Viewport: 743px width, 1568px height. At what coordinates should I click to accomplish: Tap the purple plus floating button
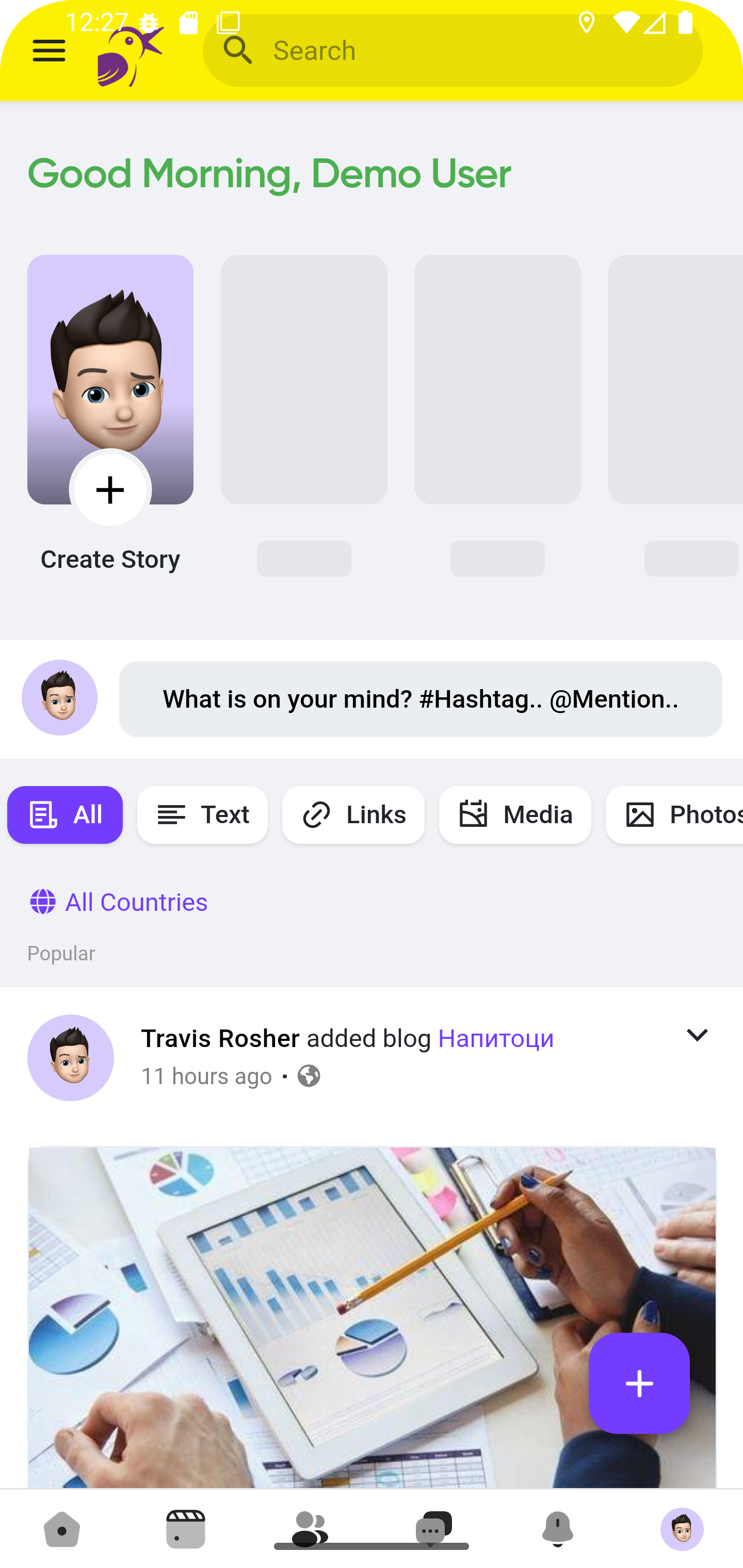(639, 1383)
